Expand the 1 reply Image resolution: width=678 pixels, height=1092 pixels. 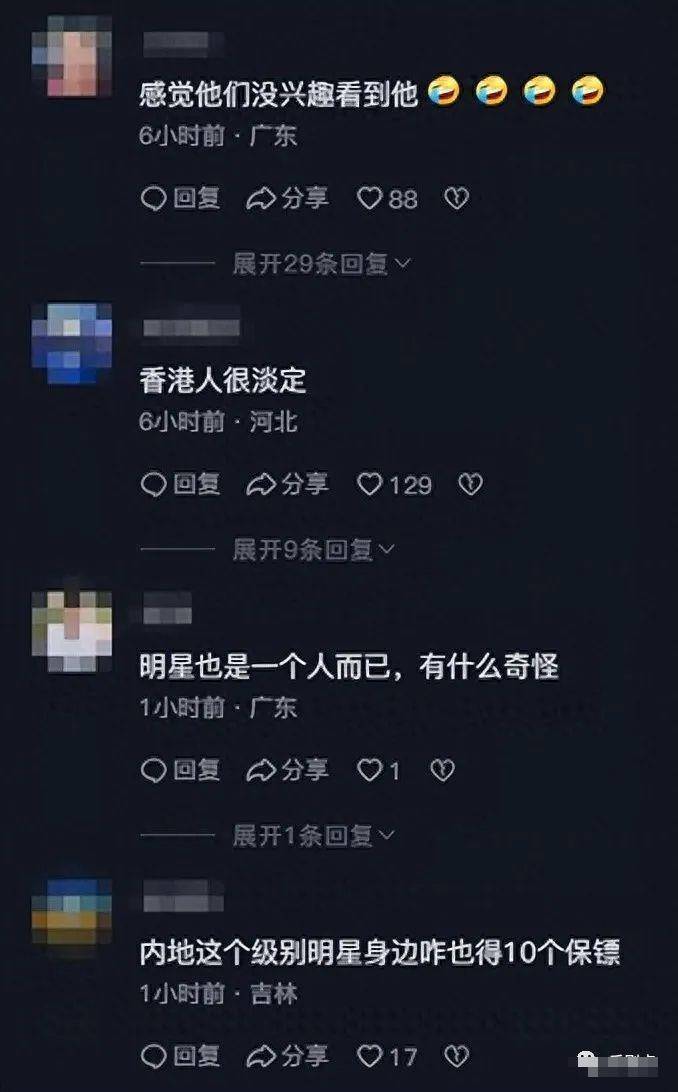point(314,835)
